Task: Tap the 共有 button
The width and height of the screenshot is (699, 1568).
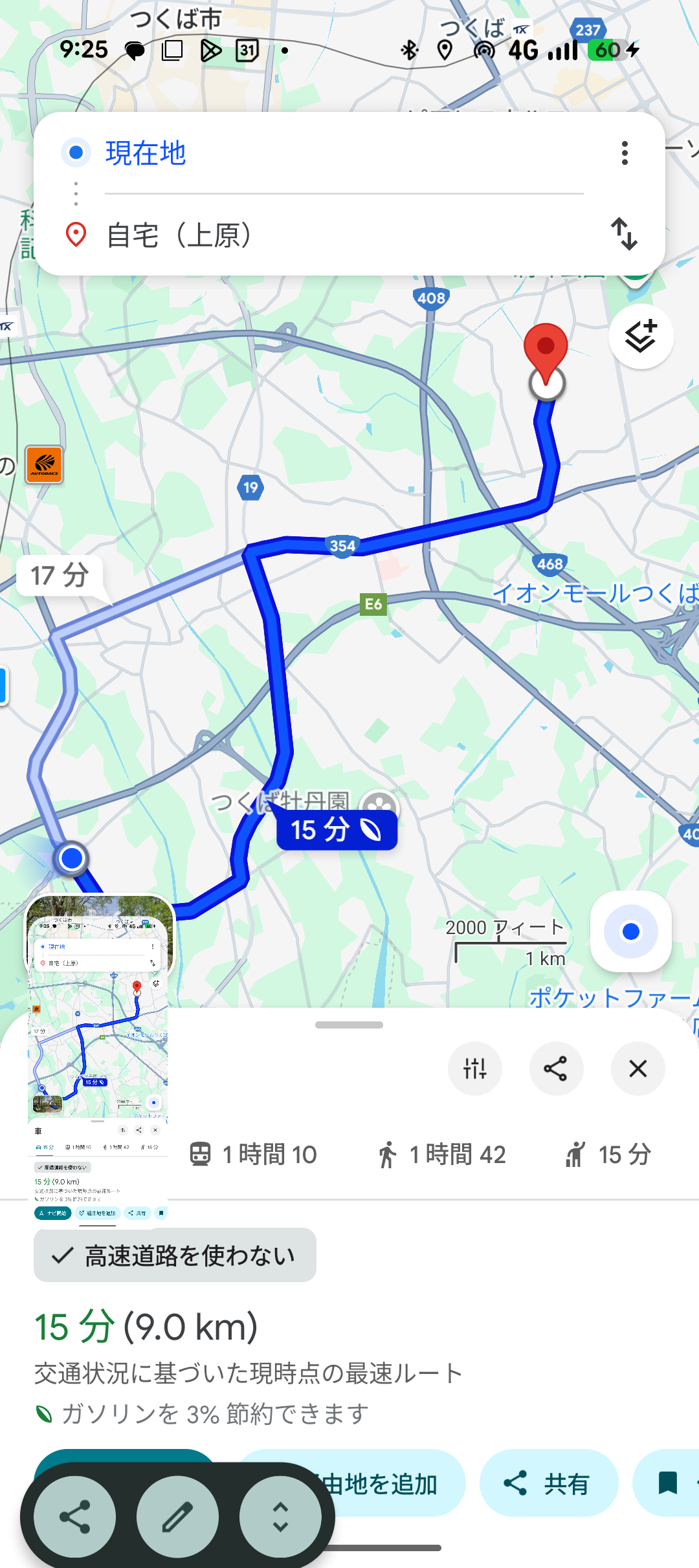Action: coord(548,1483)
